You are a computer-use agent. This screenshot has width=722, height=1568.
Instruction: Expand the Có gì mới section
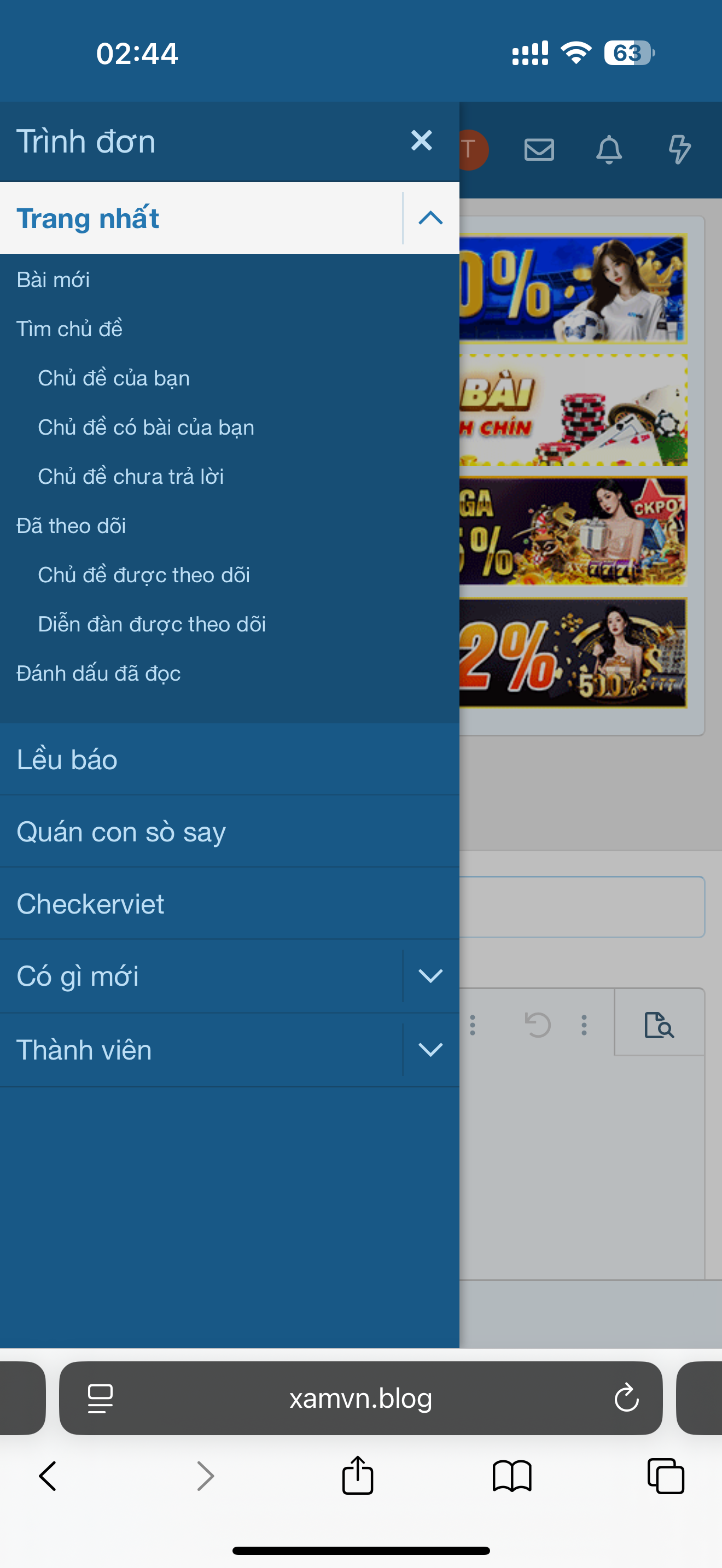click(430, 975)
